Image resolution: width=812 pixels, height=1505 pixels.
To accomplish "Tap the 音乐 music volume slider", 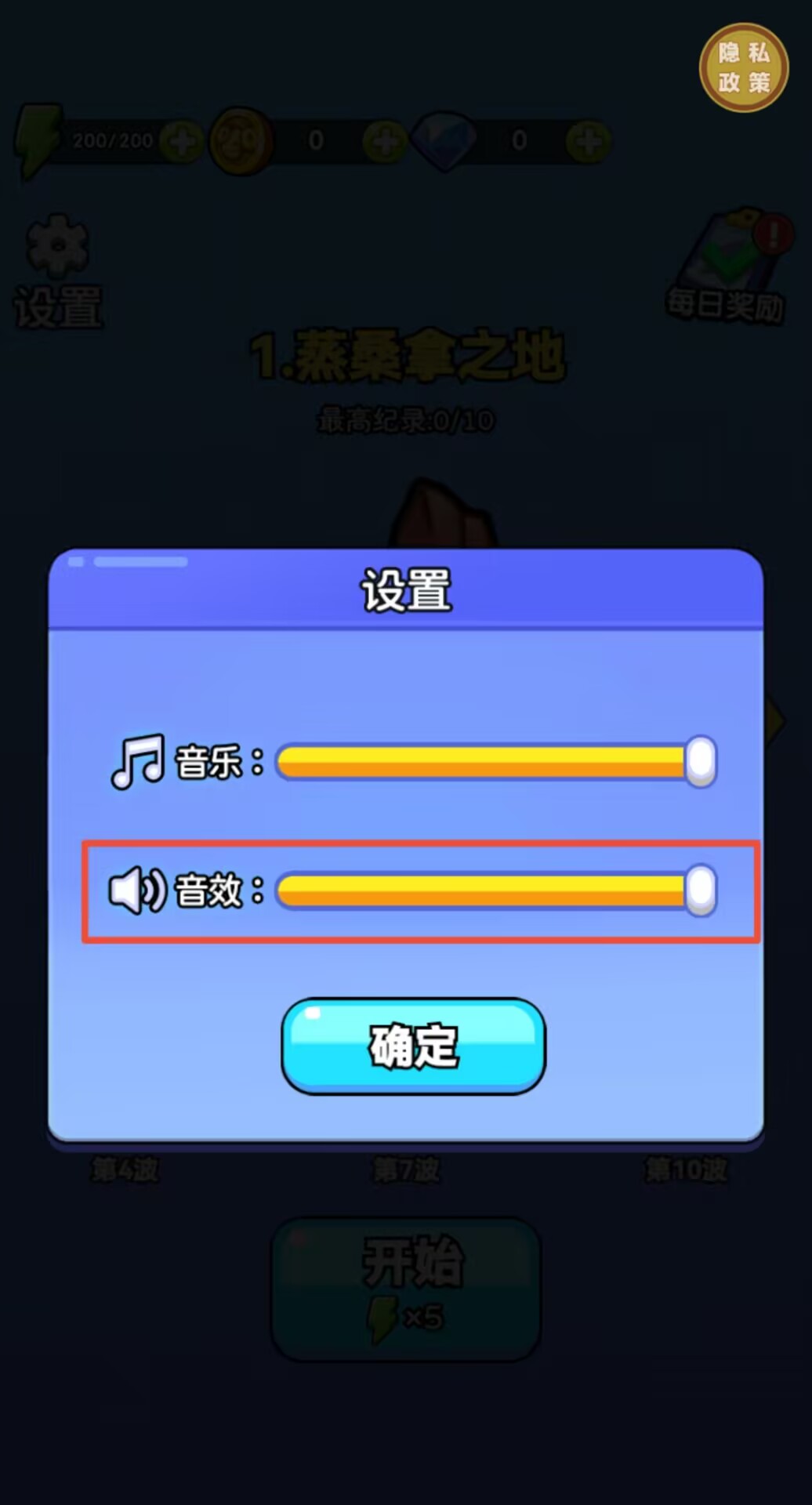I will 494,762.
